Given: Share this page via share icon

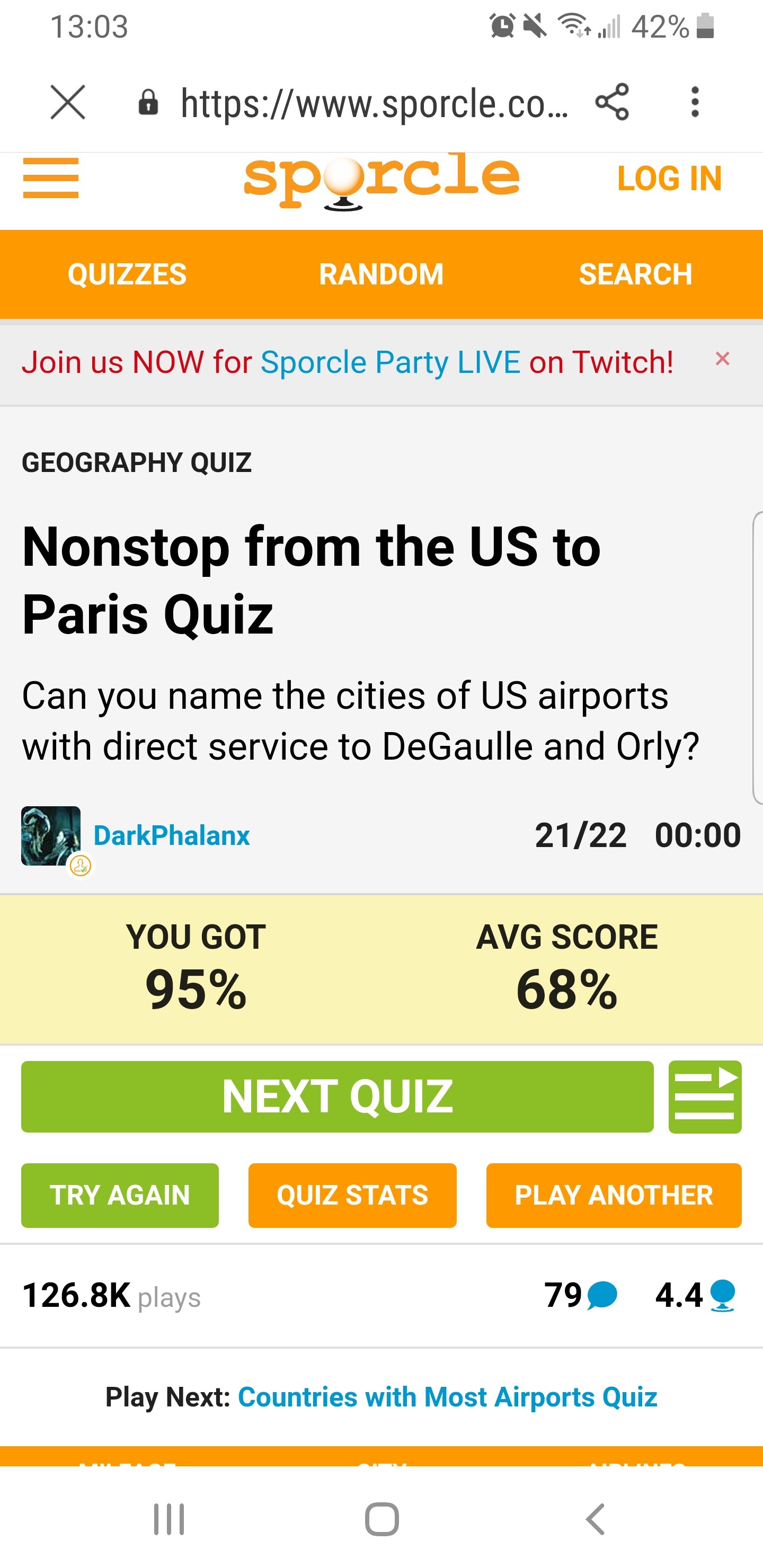Looking at the screenshot, I should coord(611,102).
